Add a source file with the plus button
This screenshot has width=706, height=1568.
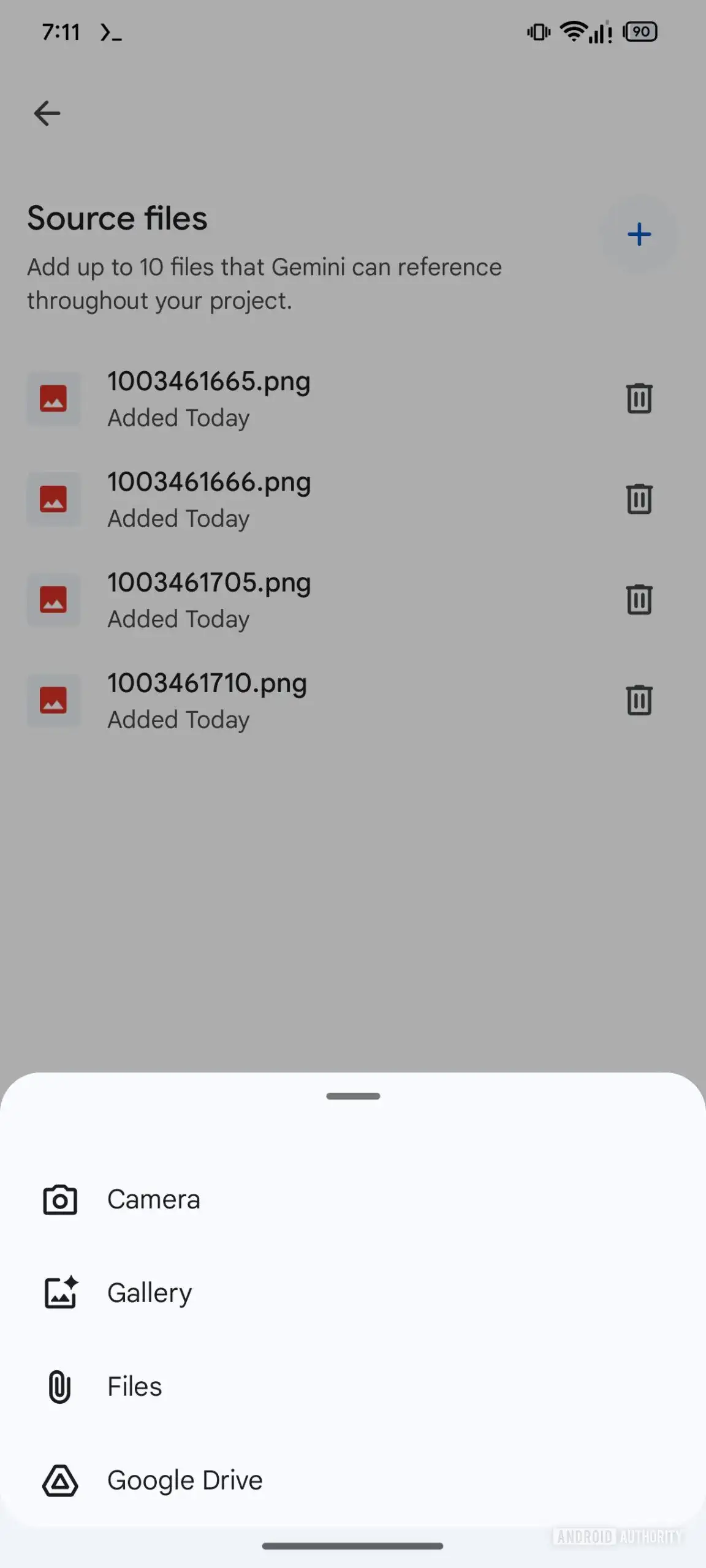(x=639, y=234)
